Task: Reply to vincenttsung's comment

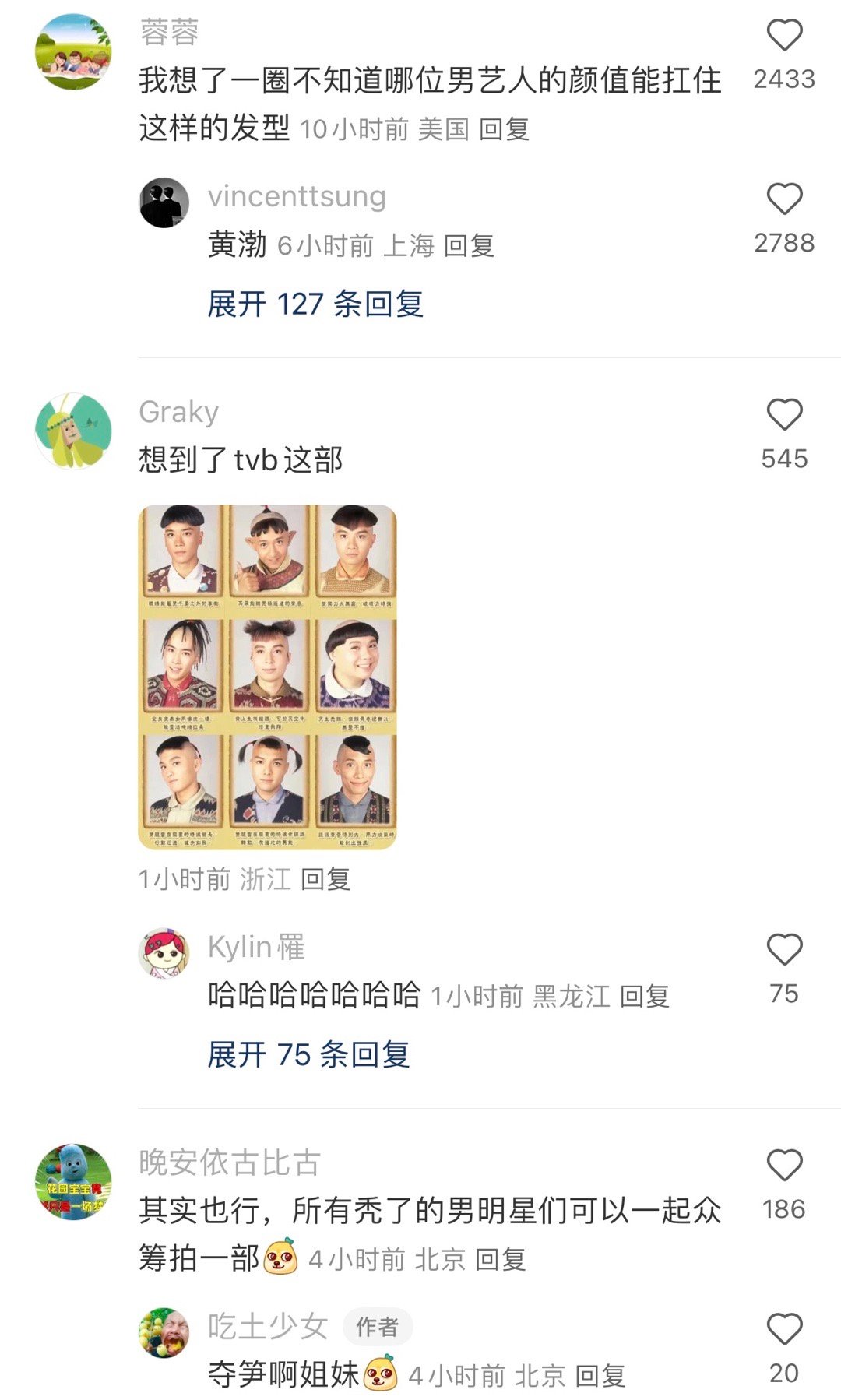Action: (469, 246)
